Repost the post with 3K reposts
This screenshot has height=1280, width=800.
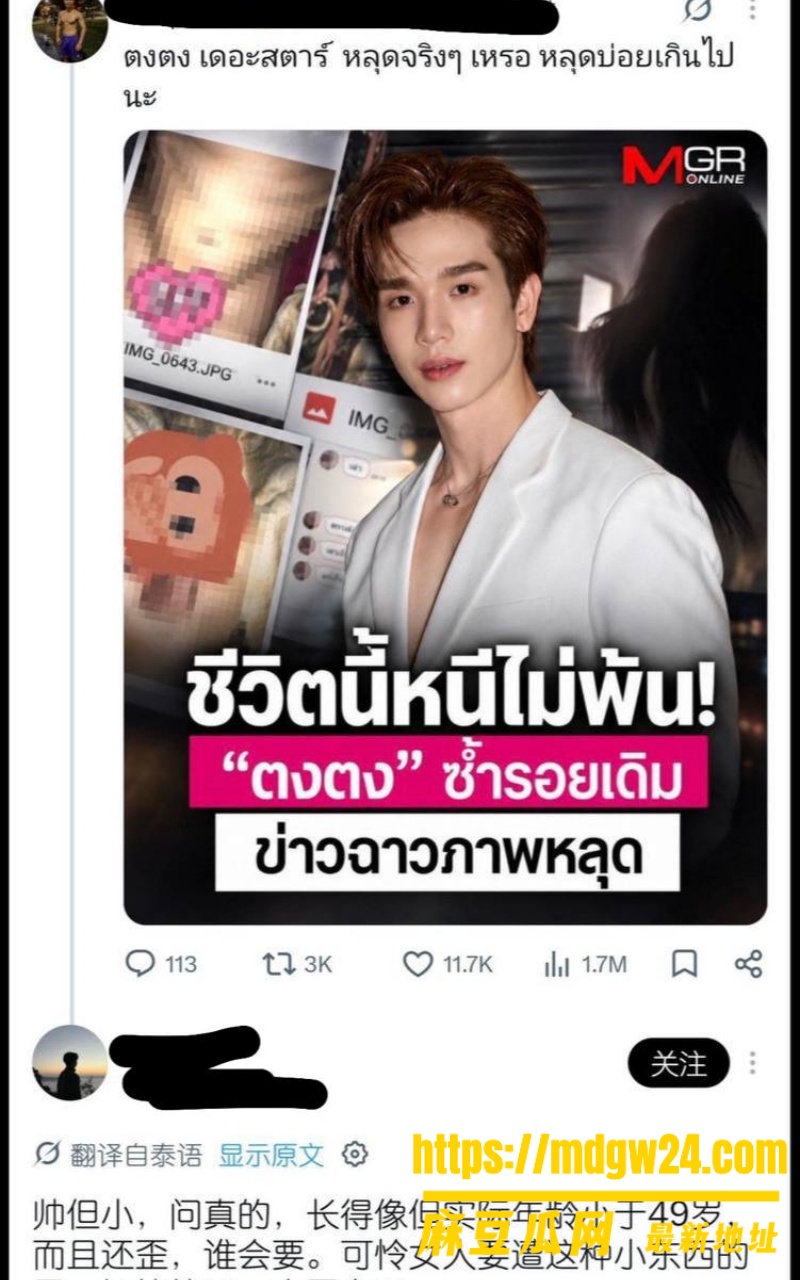(x=296, y=964)
